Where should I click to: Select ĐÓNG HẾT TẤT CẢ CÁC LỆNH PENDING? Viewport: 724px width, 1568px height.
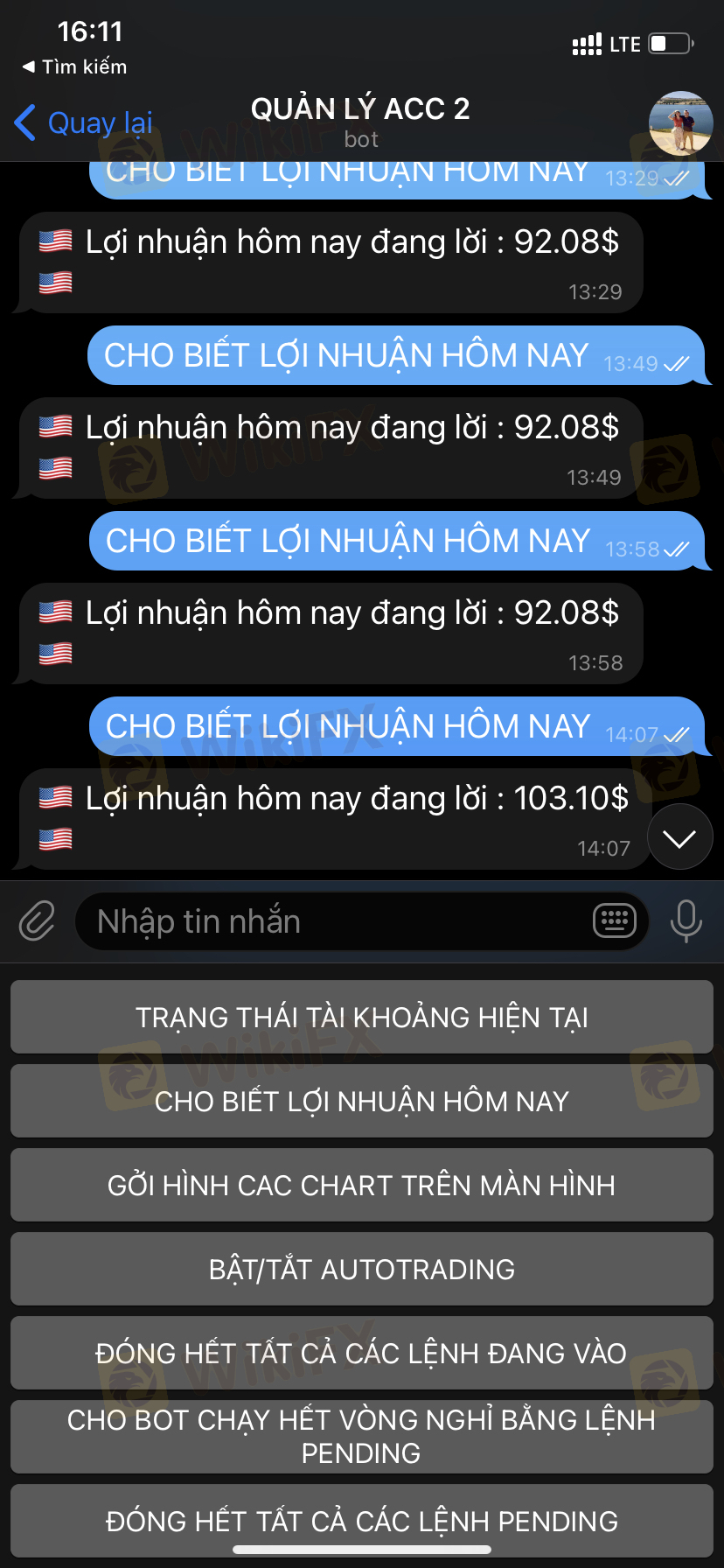point(362,1520)
